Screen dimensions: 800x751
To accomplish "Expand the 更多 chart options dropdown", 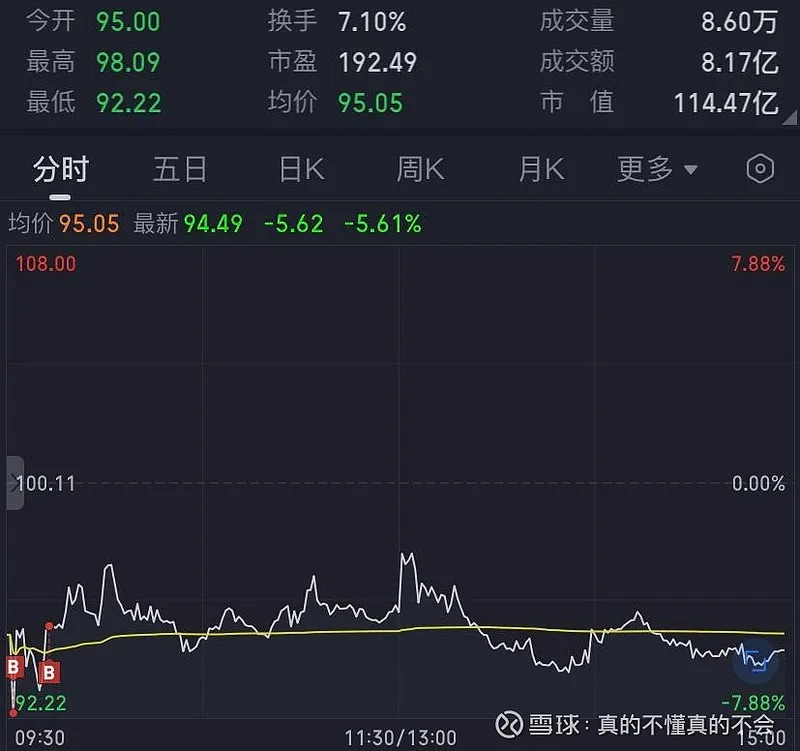I will [x=656, y=169].
